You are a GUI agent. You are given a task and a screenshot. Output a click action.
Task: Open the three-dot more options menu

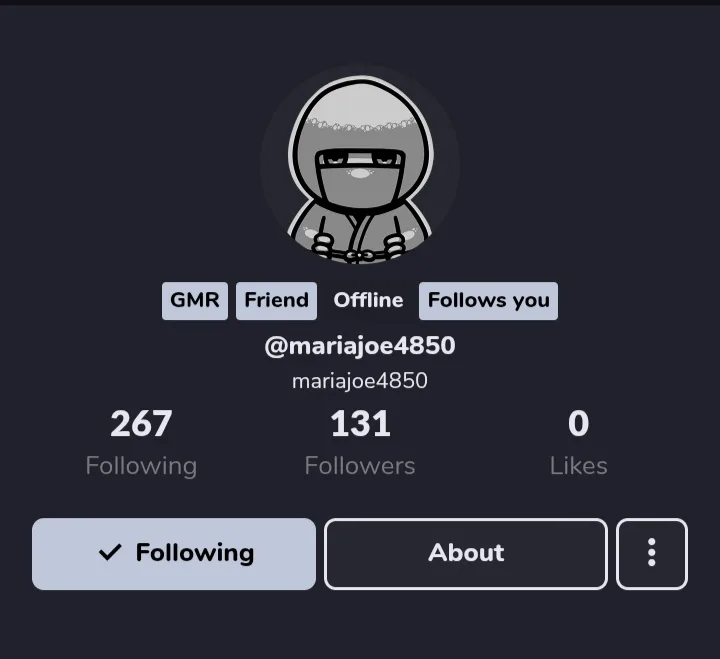click(651, 553)
